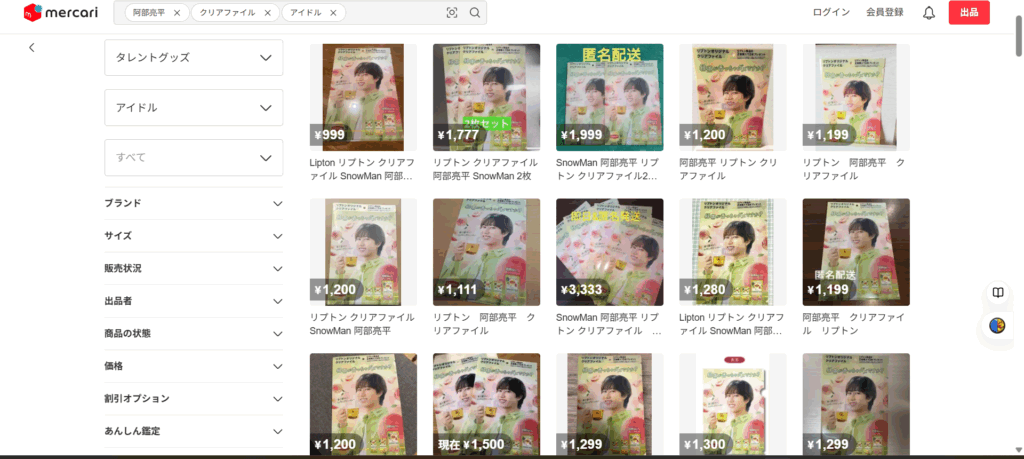Go back with the left arrow
The image size is (1024, 459).
click(32, 47)
